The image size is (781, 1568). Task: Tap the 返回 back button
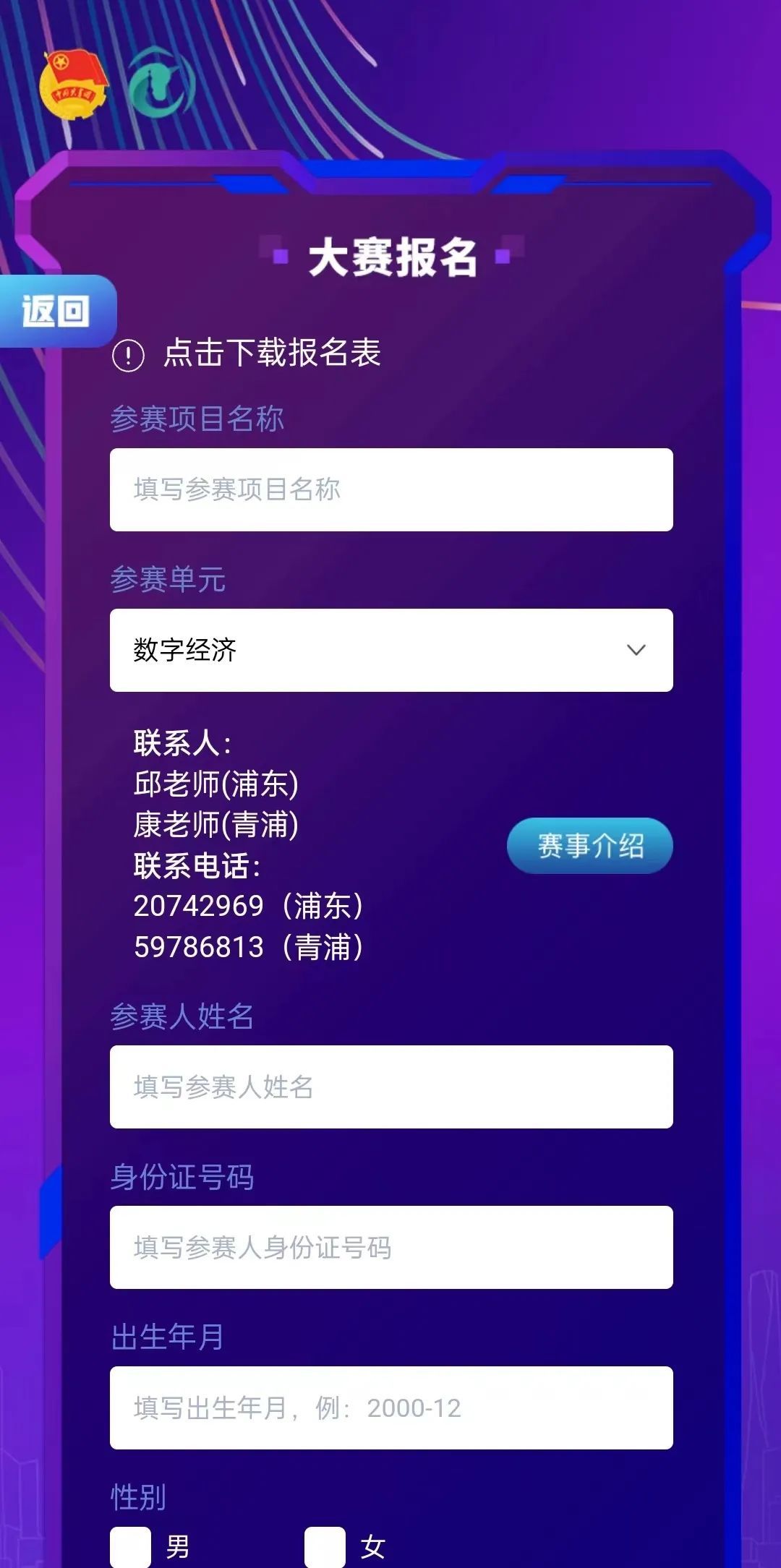click(x=56, y=311)
